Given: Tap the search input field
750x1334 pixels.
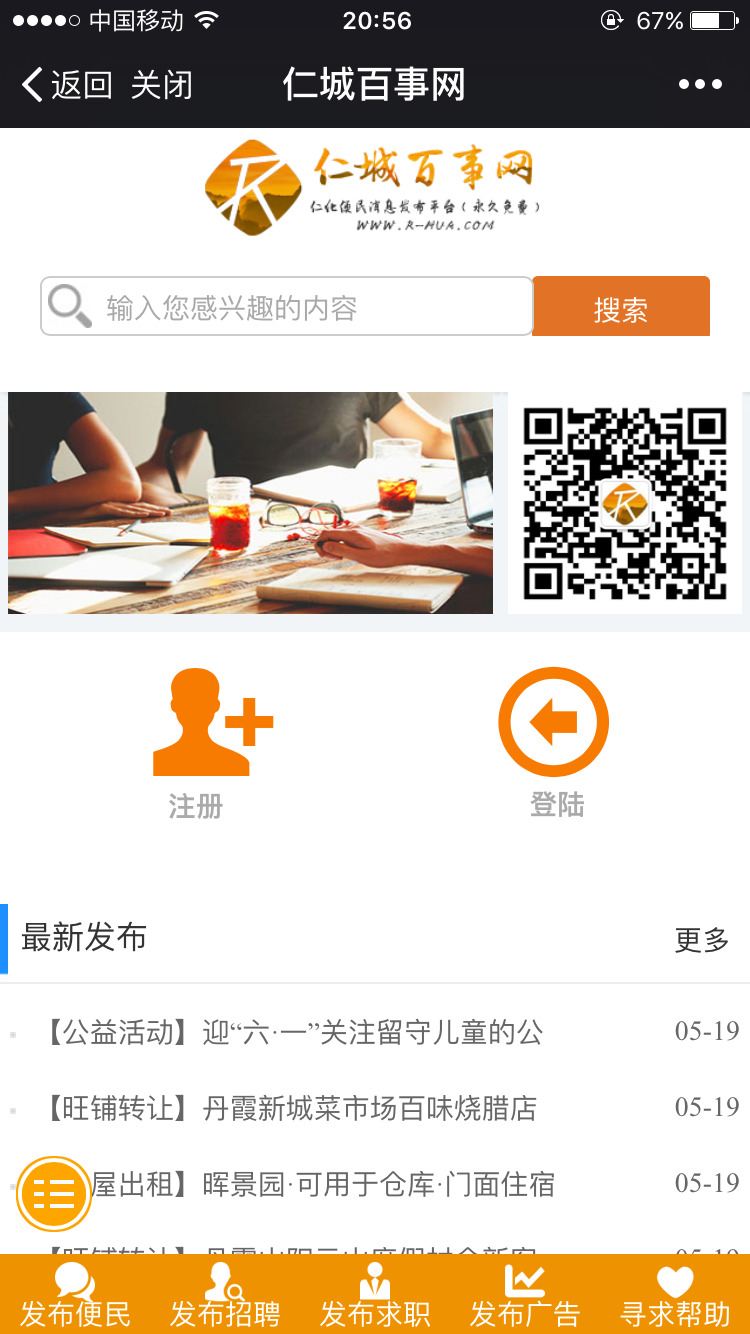Looking at the screenshot, I should click(x=300, y=307).
